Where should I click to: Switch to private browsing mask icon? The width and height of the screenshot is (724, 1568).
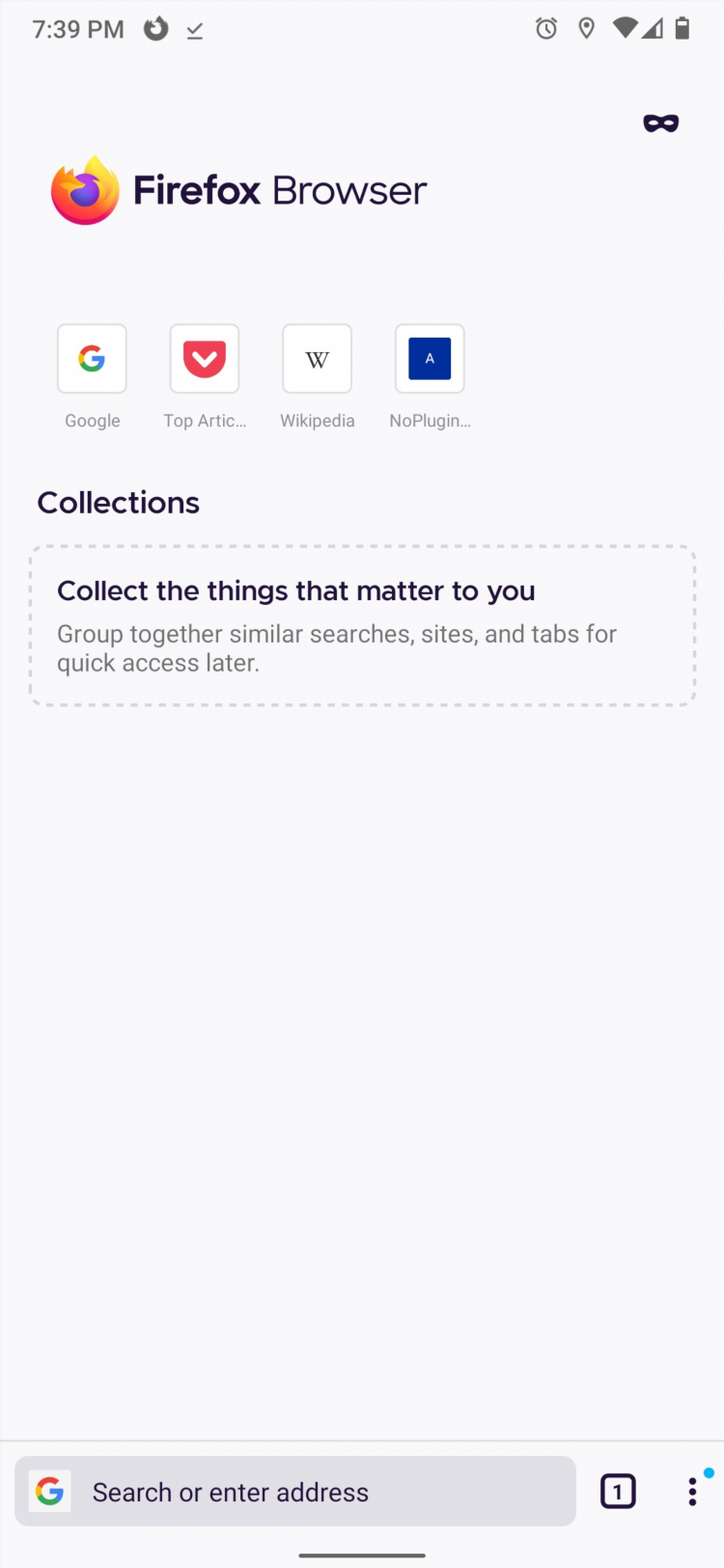coord(661,124)
